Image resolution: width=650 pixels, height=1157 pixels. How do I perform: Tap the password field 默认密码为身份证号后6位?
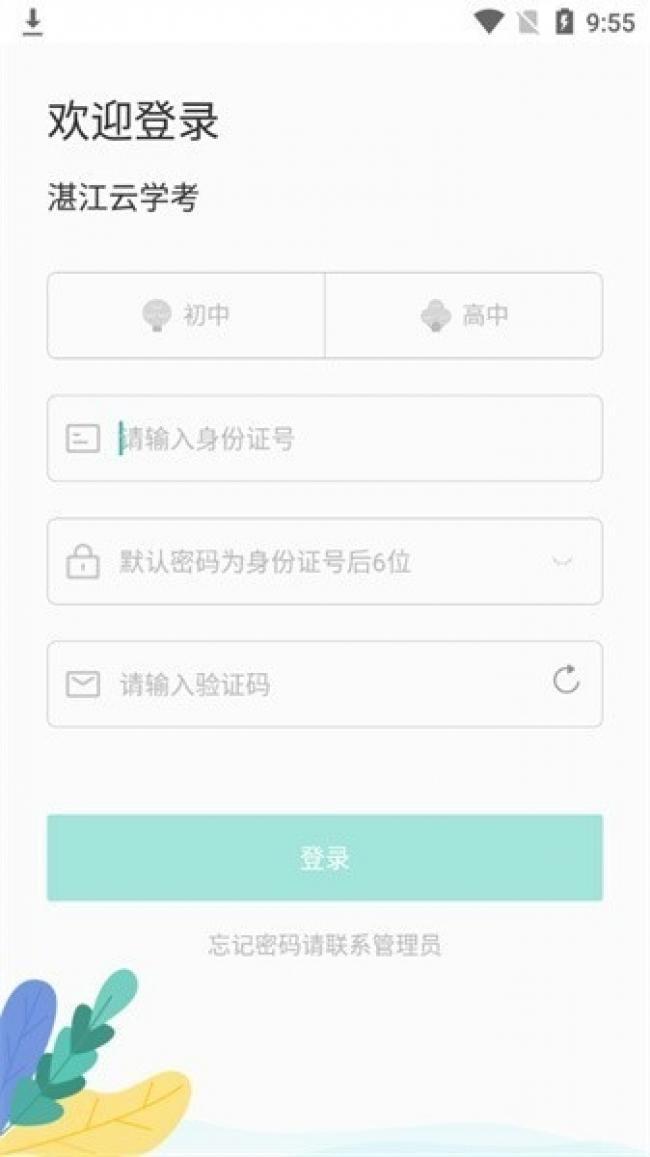(325, 562)
